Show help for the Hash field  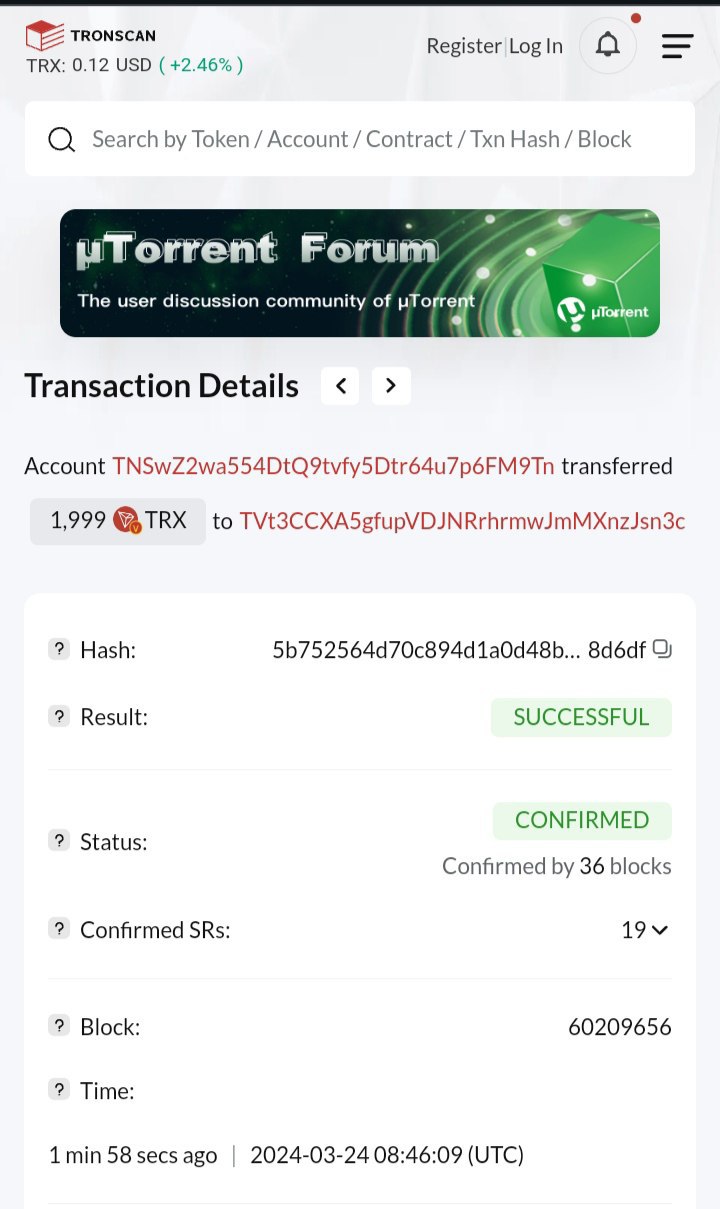point(59,649)
